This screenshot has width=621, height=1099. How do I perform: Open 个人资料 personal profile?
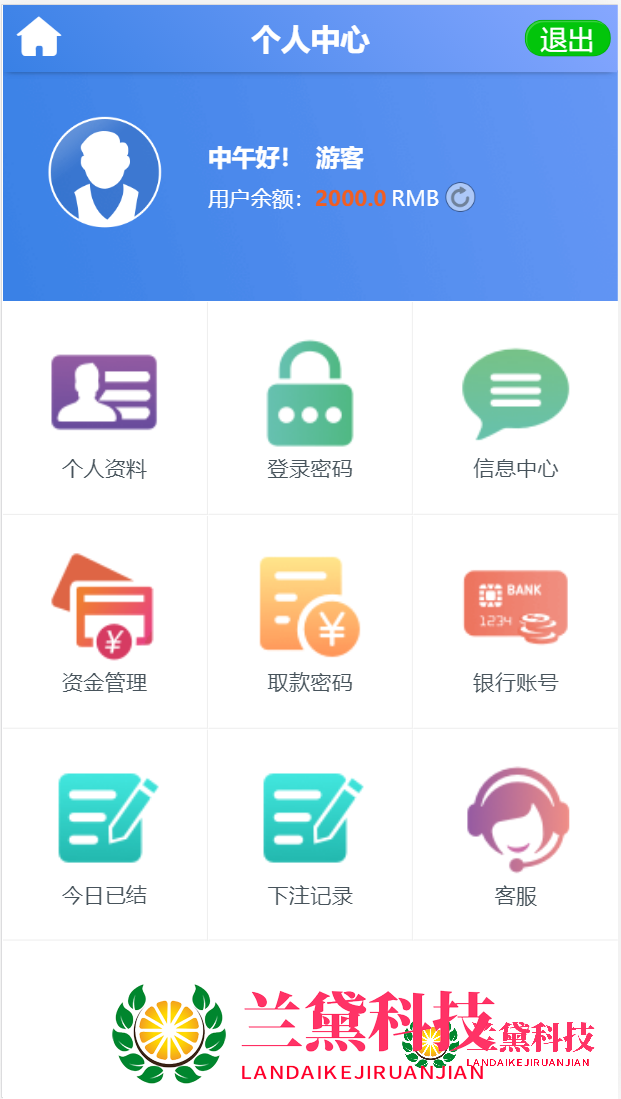pos(104,410)
